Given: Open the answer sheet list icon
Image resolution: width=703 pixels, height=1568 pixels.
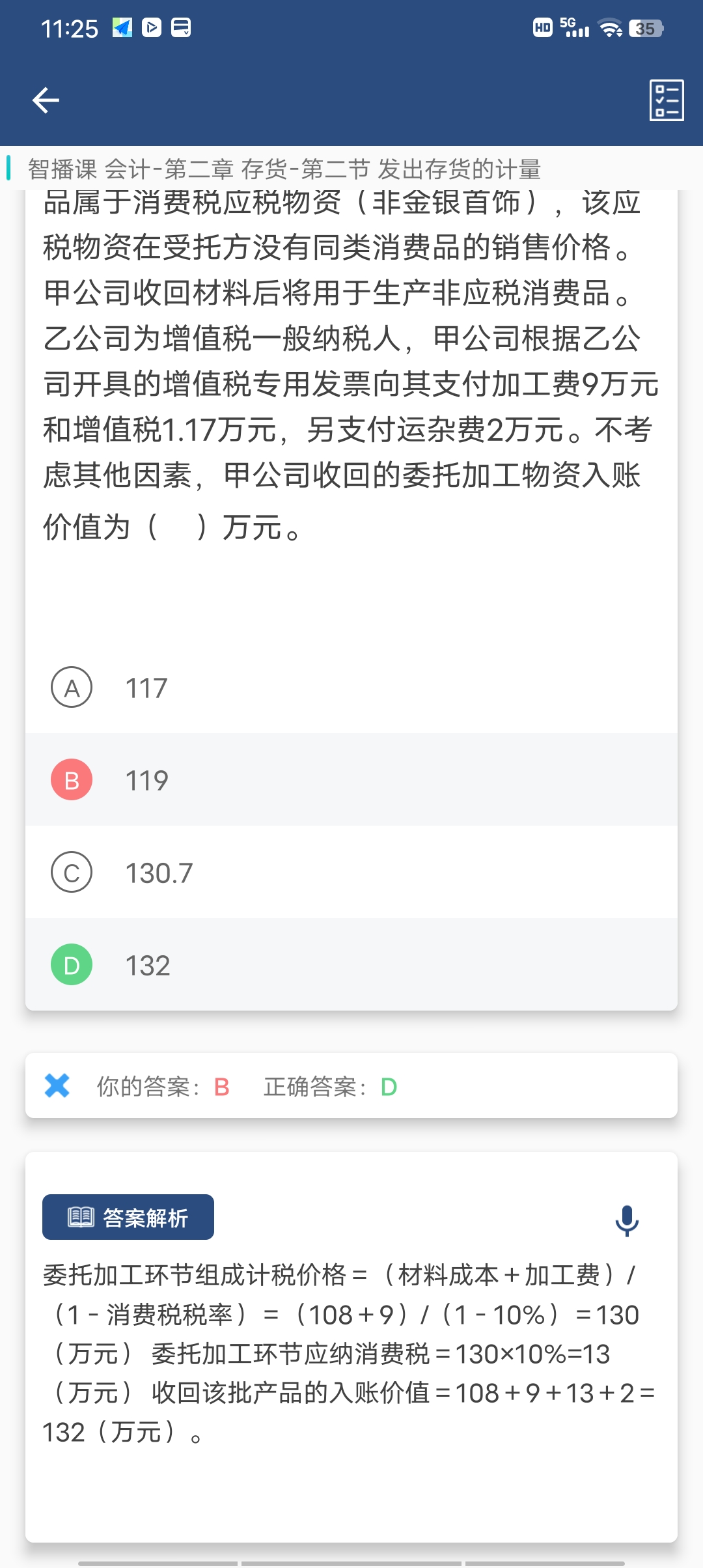Looking at the screenshot, I should 666,100.
